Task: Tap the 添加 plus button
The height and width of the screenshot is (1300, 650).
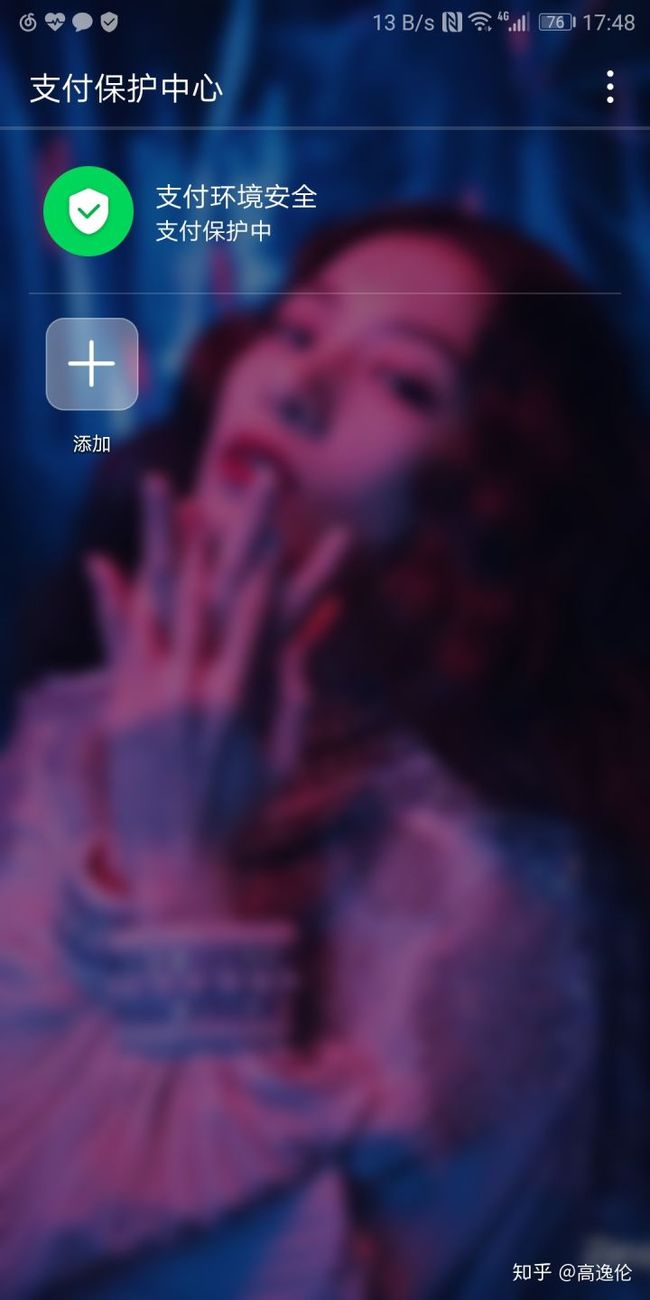Action: (92, 364)
